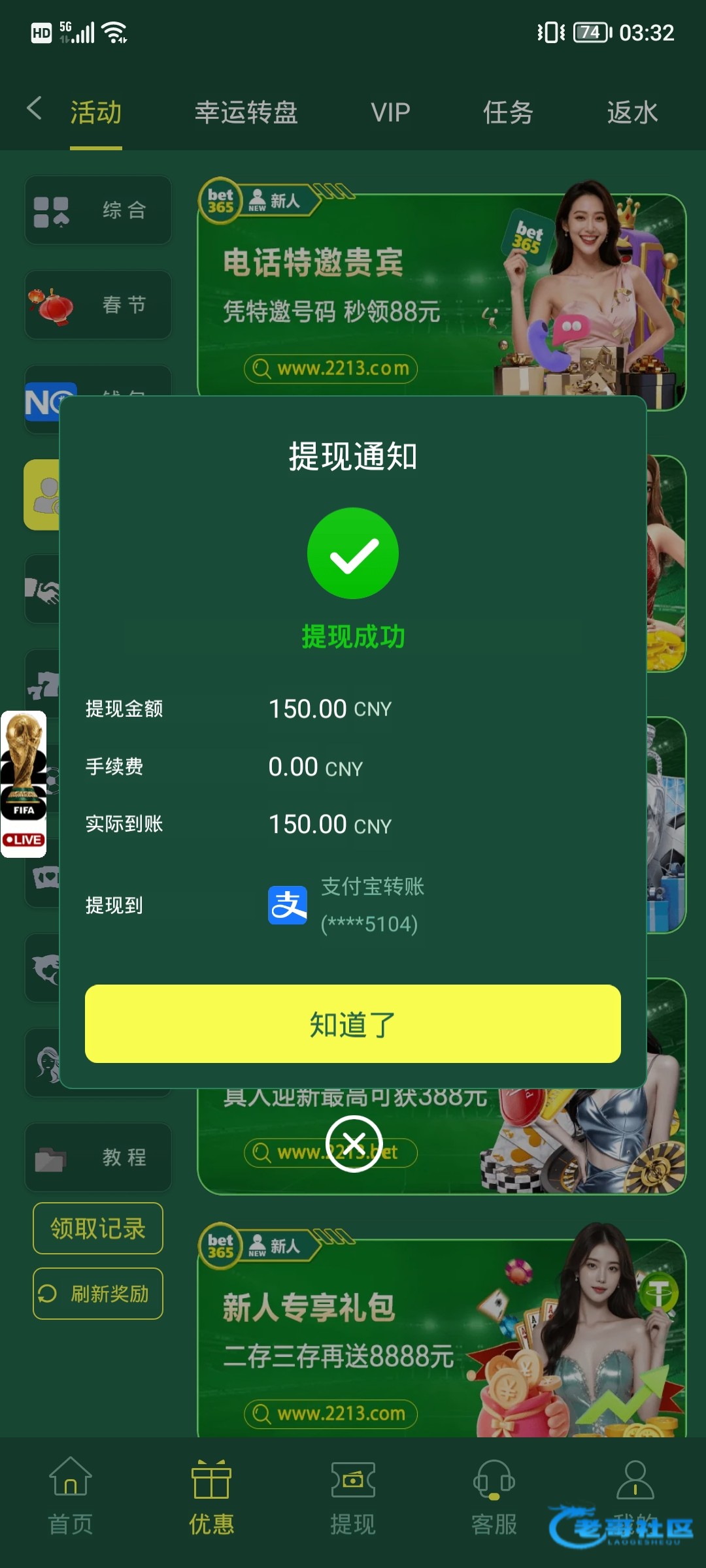Screen dimensions: 706x1568
Task: Switch to the 幸运转盘 tab
Action: tap(246, 112)
